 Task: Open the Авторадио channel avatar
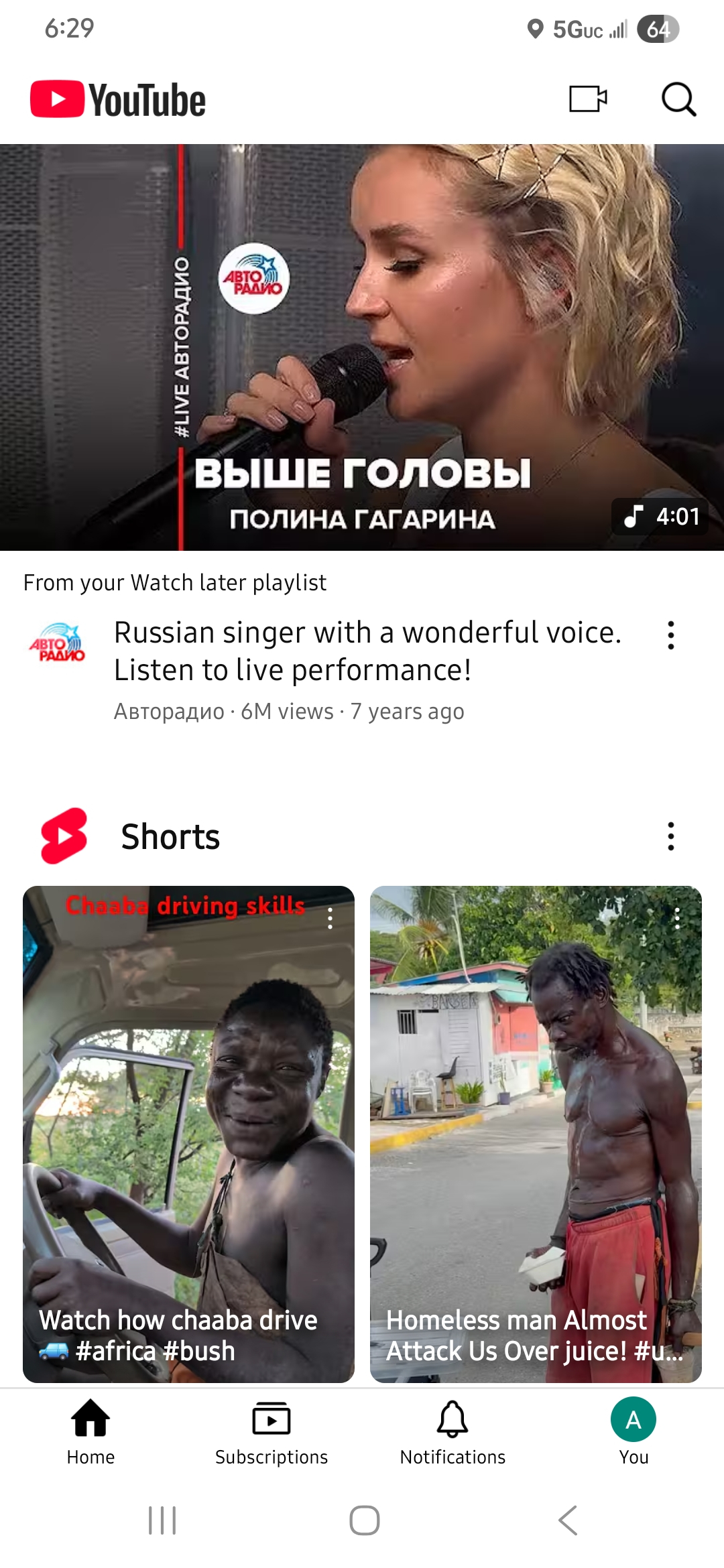click(x=58, y=643)
